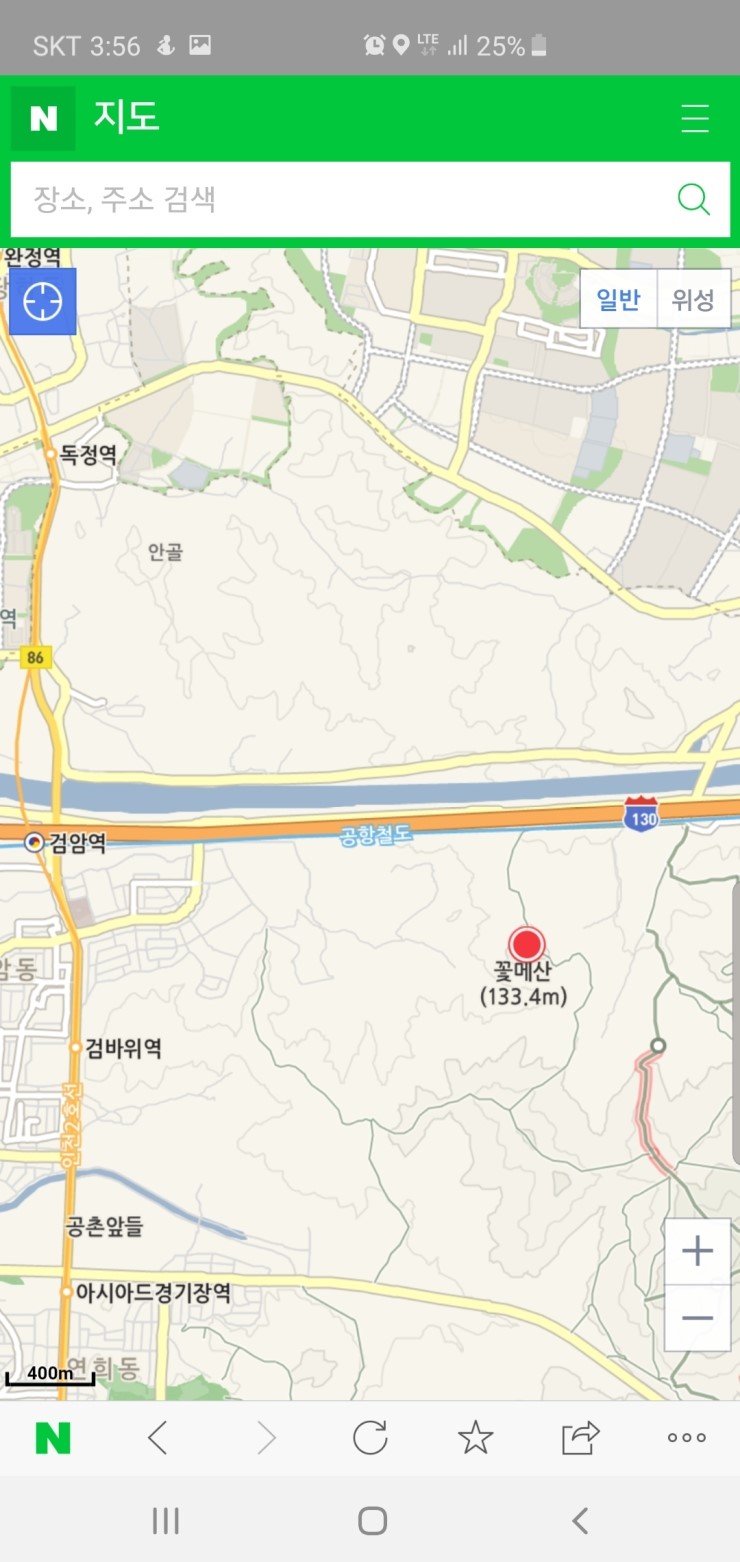
Task: Open Naver home from the N logo
Action: coord(43,118)
